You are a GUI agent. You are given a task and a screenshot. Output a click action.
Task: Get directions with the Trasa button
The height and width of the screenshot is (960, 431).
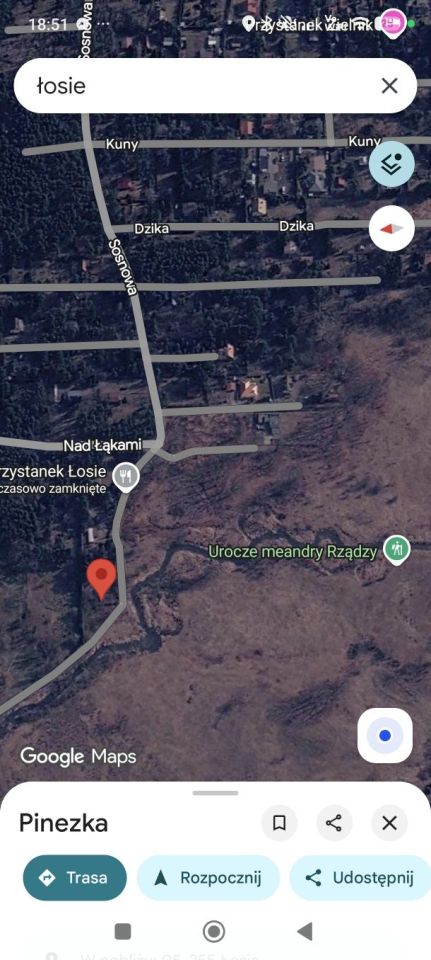pos(75,878)
